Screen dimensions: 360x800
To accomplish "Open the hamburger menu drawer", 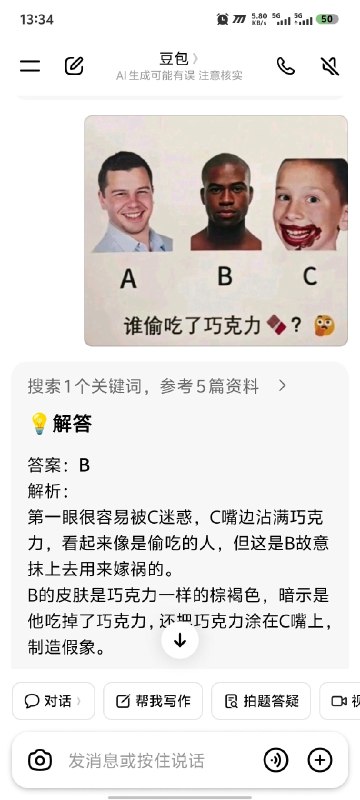I will pyautogui.click(x=30, y=66).
